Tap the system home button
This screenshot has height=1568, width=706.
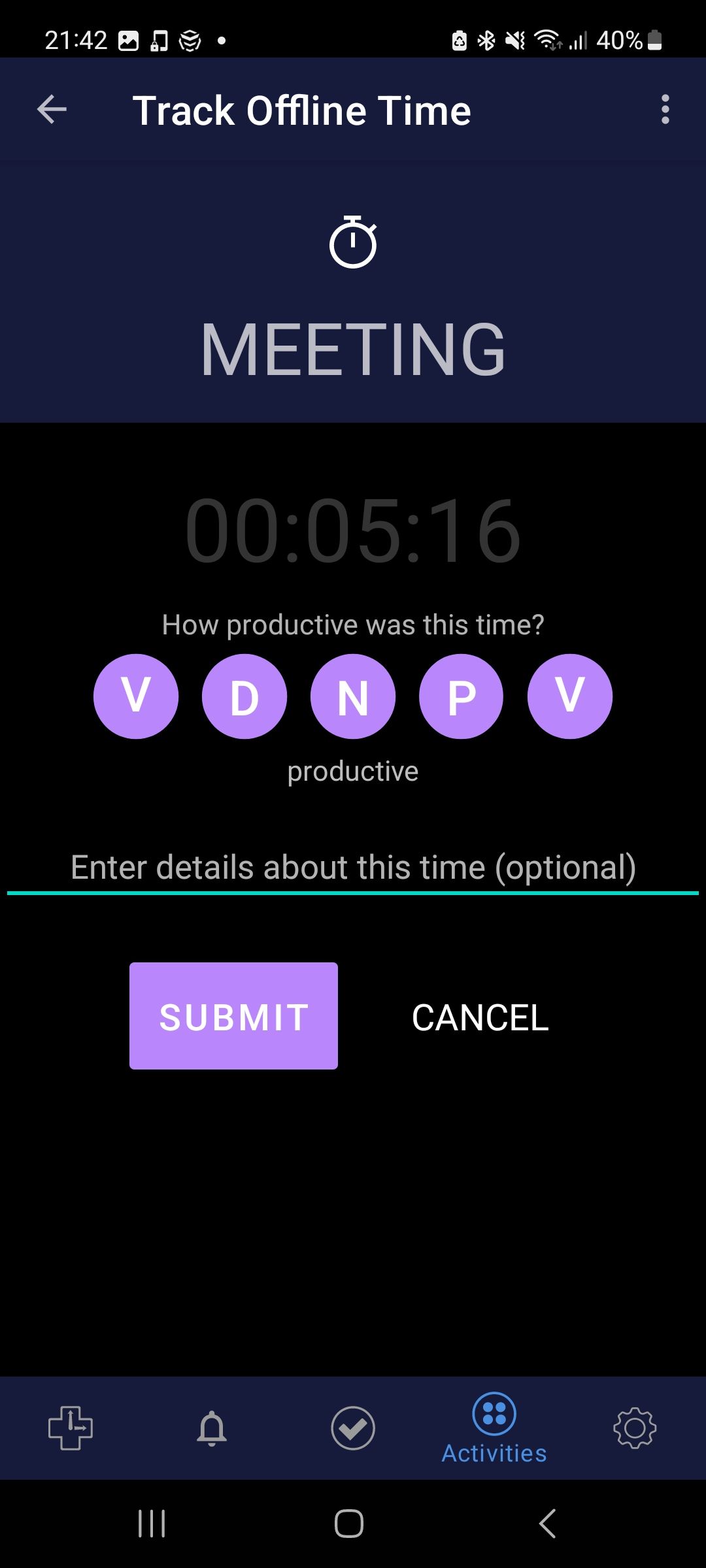click(x=349, y=1524)
